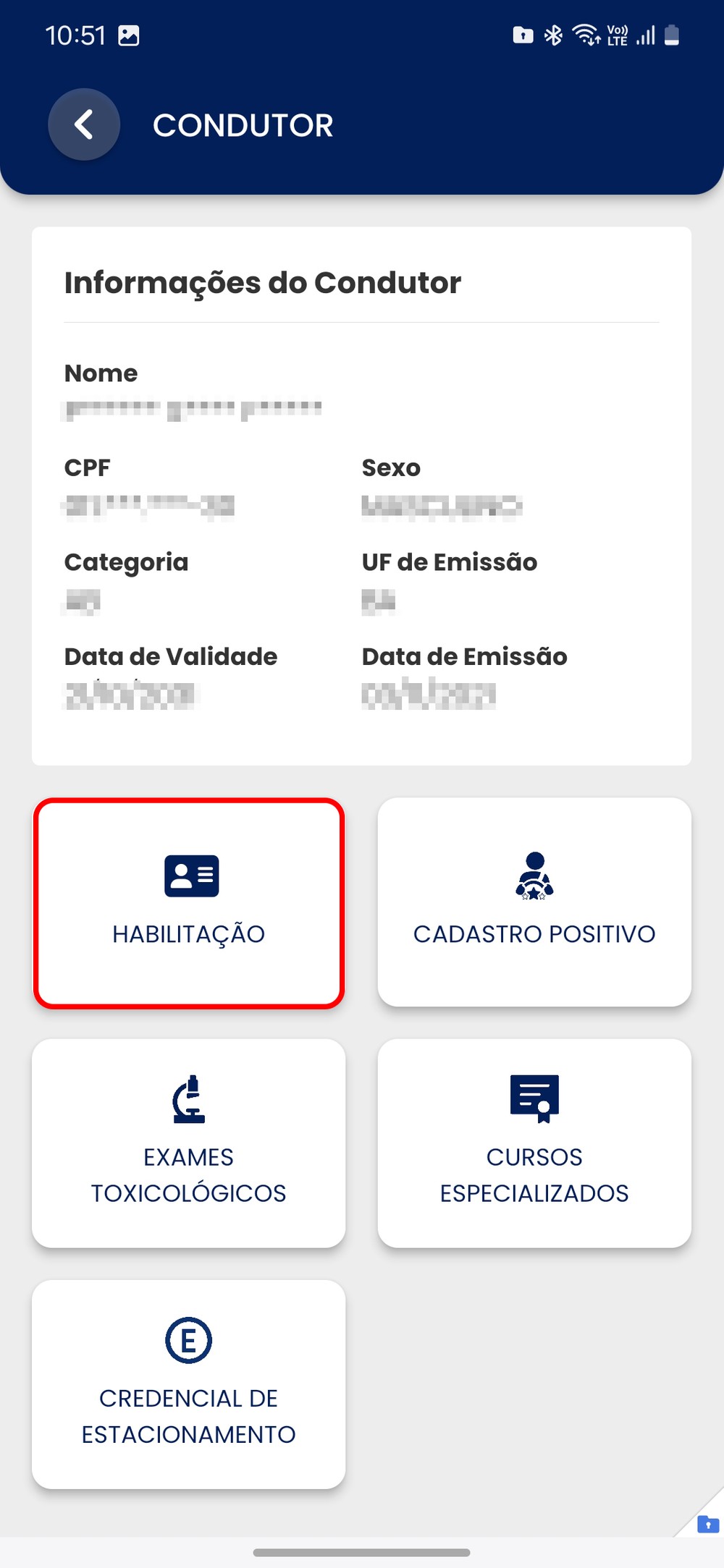Viewport: 724px width, 1568px height.
Task: View Exames Toxicológicos
Action: 189,1143
